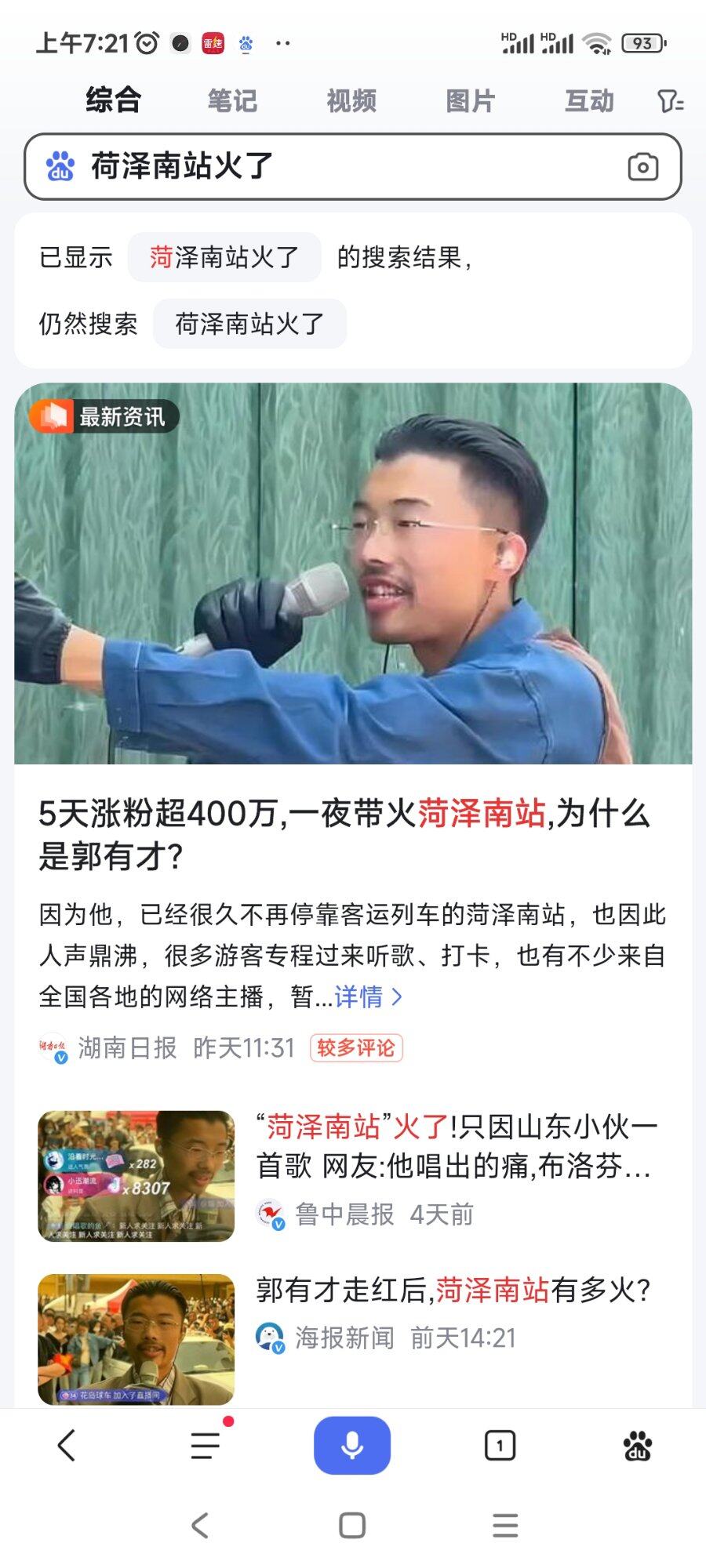706x1568 pixels.
Task: Open the 图片 tab
Action: click(x=470, y=101)
